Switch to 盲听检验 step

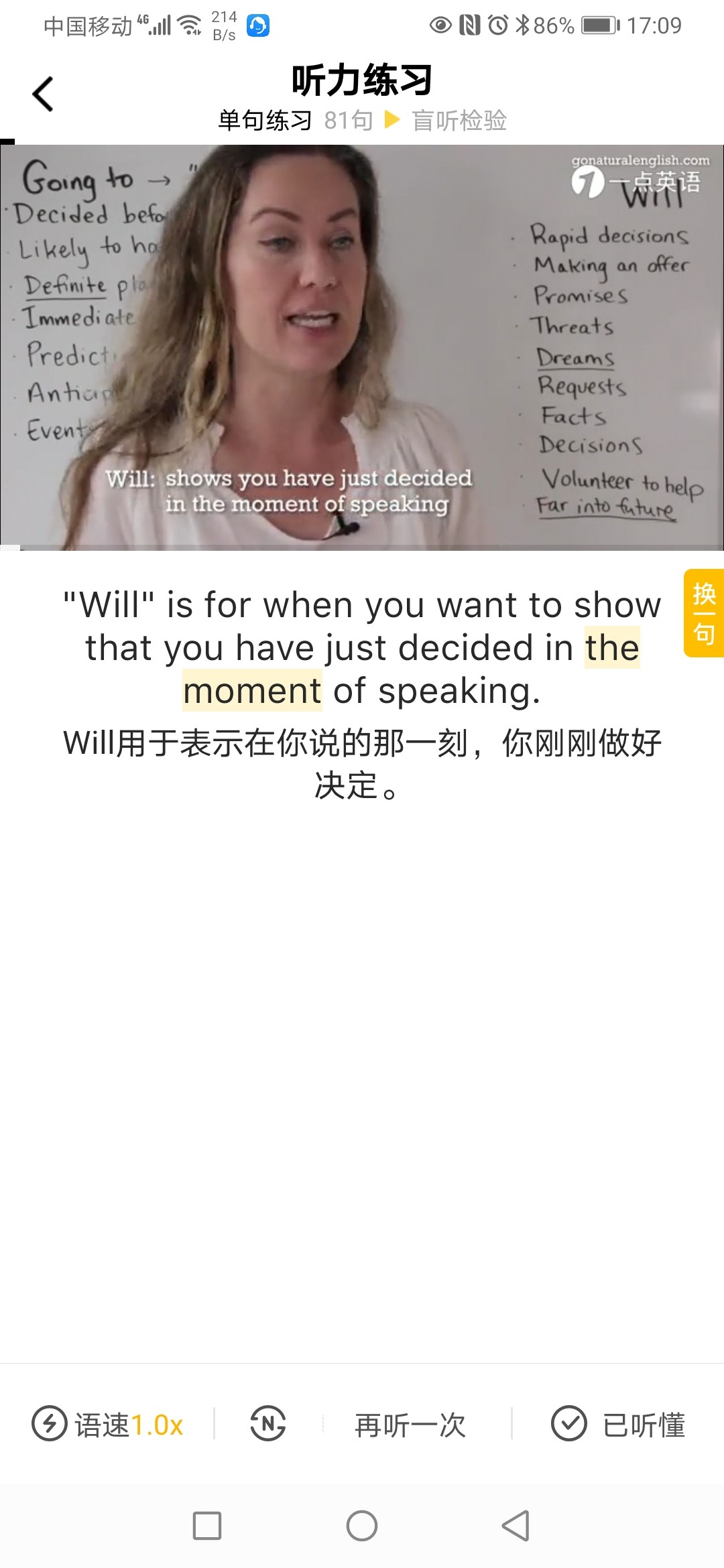click(459, 121)
